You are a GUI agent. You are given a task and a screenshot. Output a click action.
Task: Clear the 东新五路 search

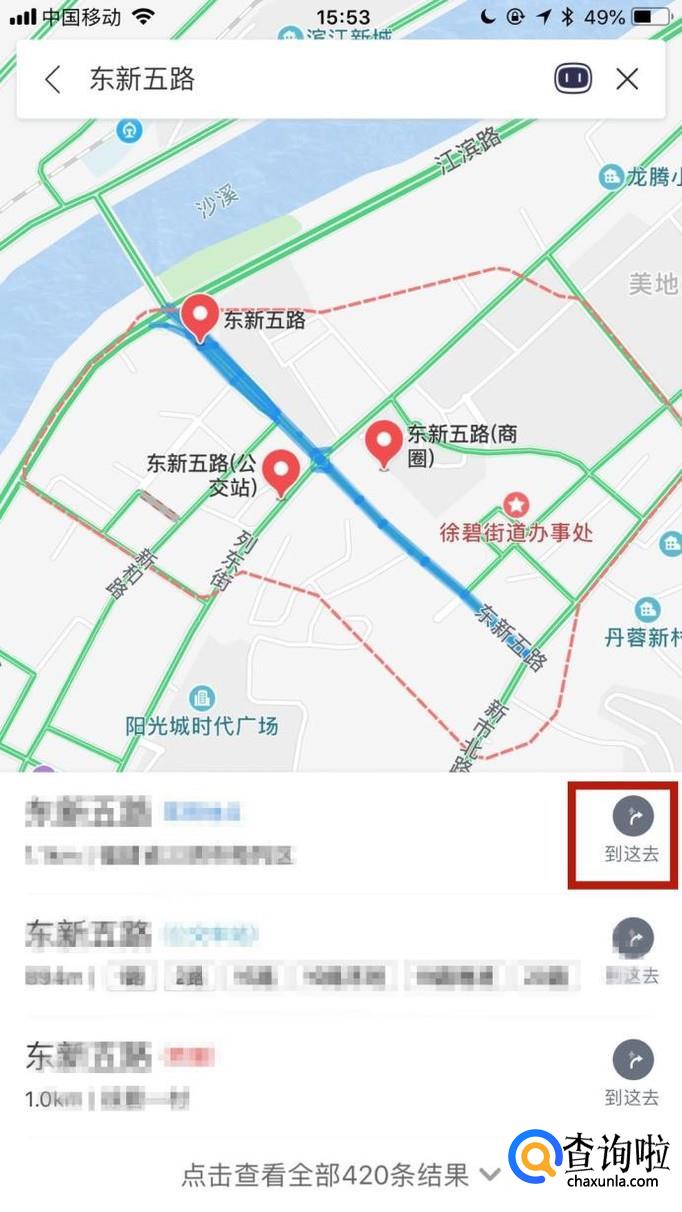coord(627,79)
